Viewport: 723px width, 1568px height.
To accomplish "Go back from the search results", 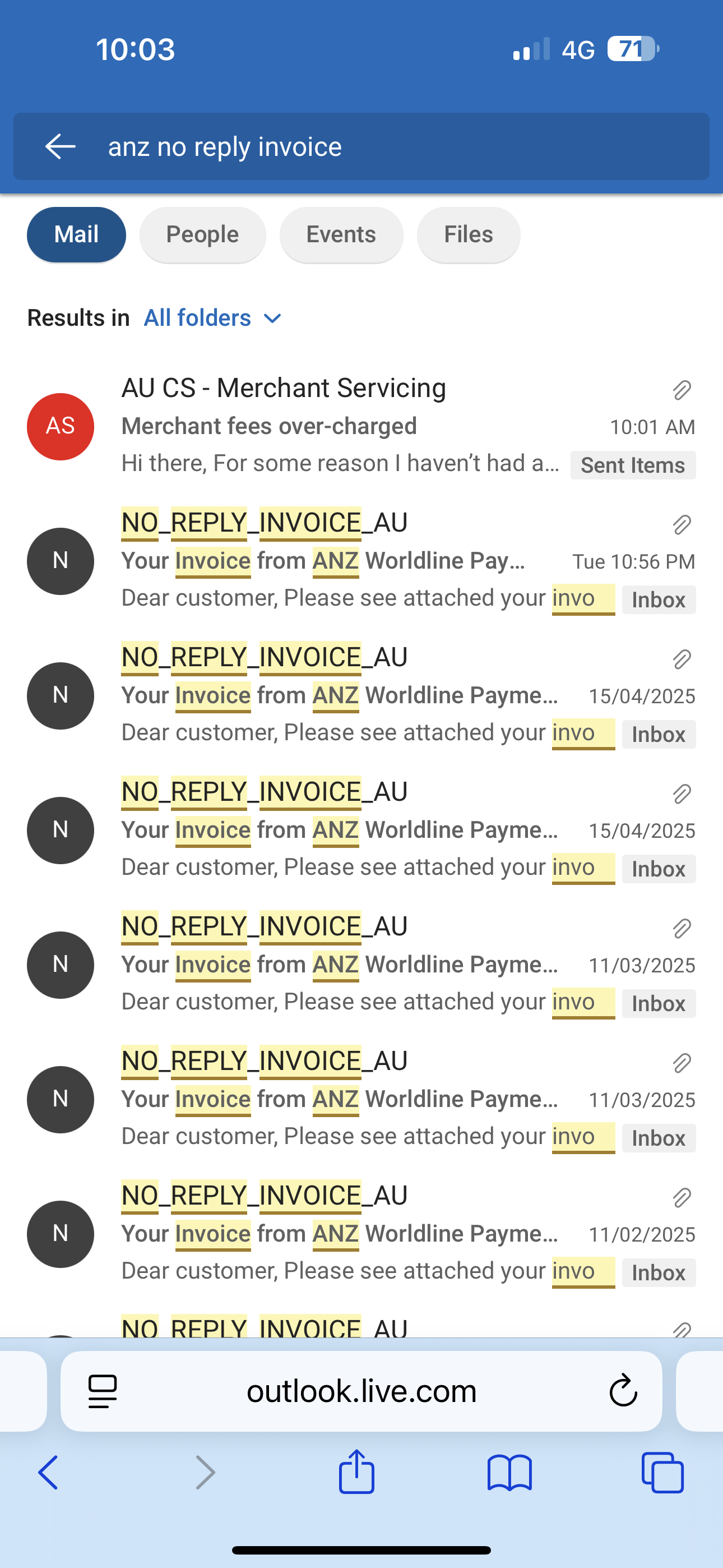I will (x=61, y=146).
